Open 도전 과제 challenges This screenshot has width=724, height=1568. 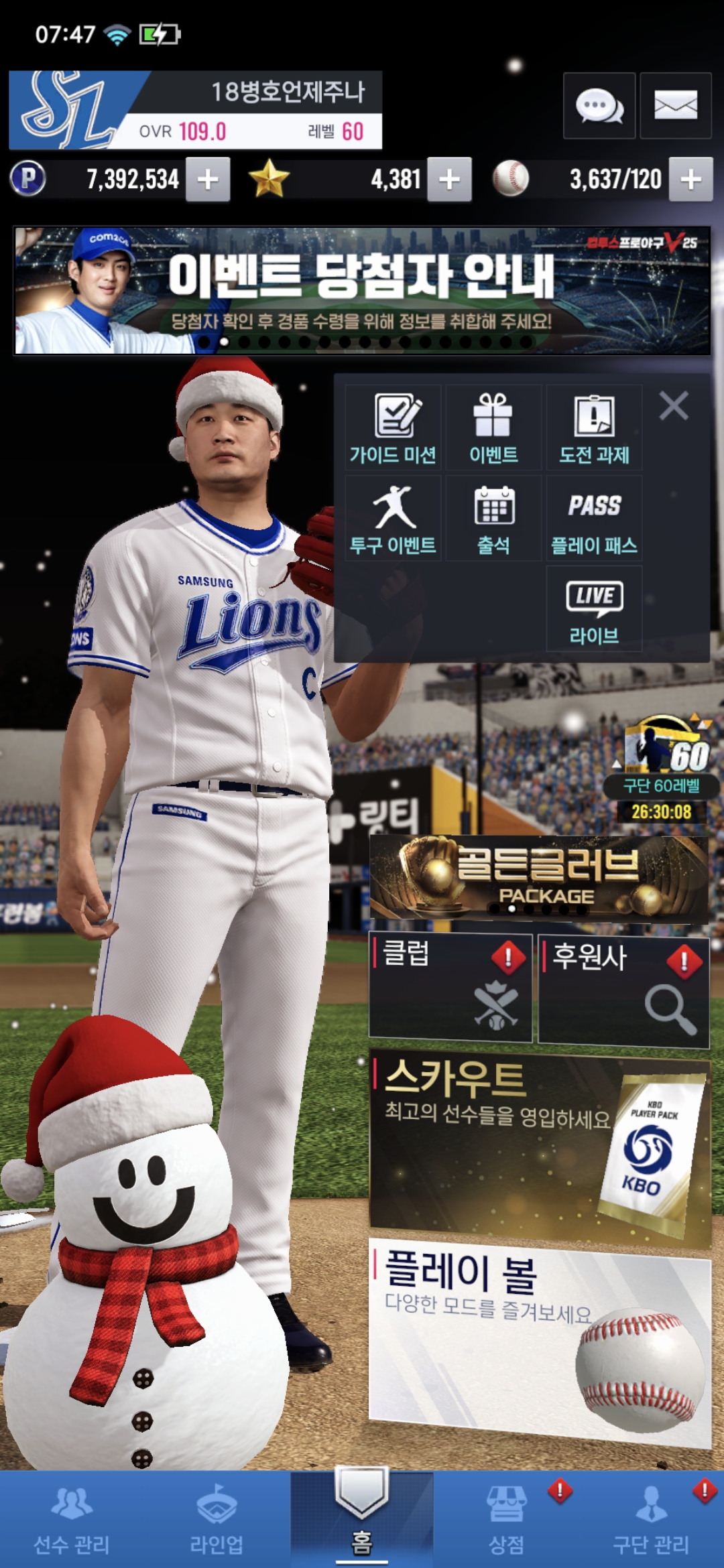click(594, 428)
